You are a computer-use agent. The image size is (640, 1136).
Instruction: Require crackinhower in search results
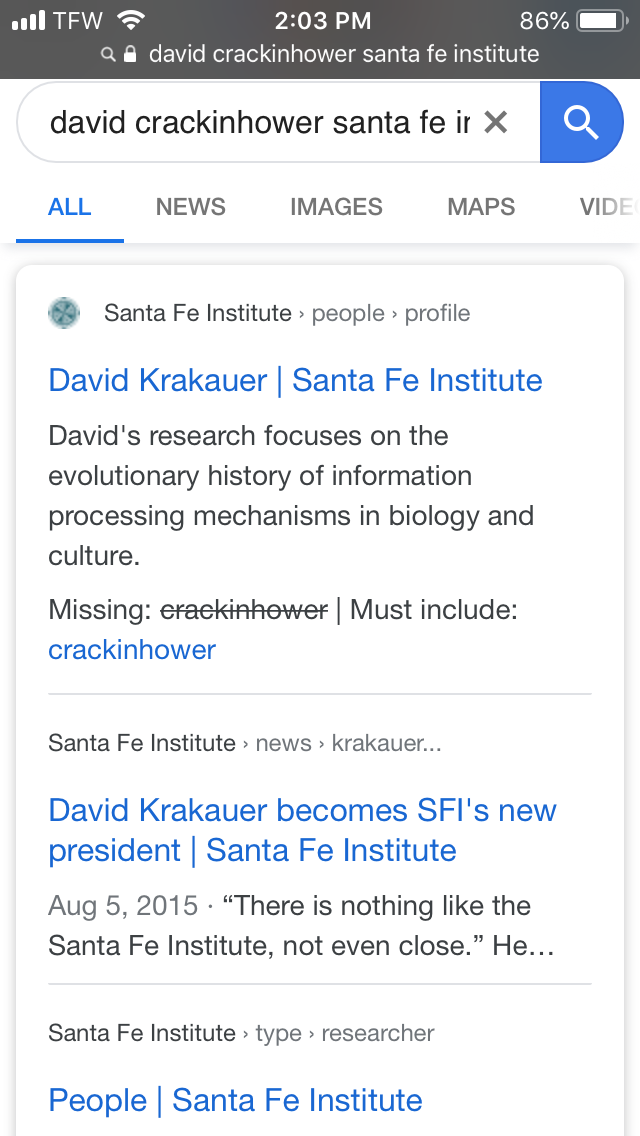click(132, 650)
